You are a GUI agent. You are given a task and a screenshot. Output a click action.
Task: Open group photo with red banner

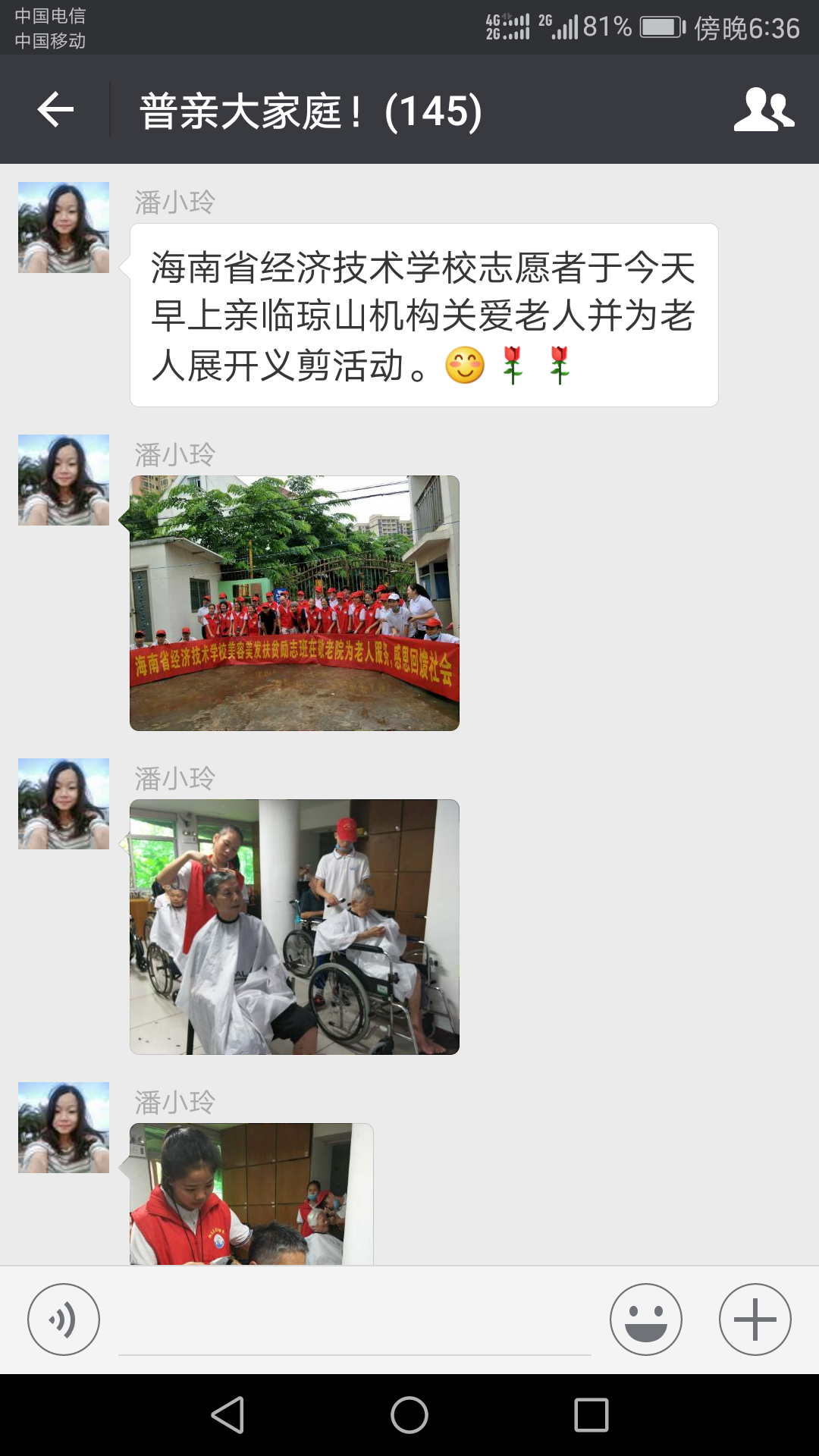pyautogui.click(x=294, y=603)
